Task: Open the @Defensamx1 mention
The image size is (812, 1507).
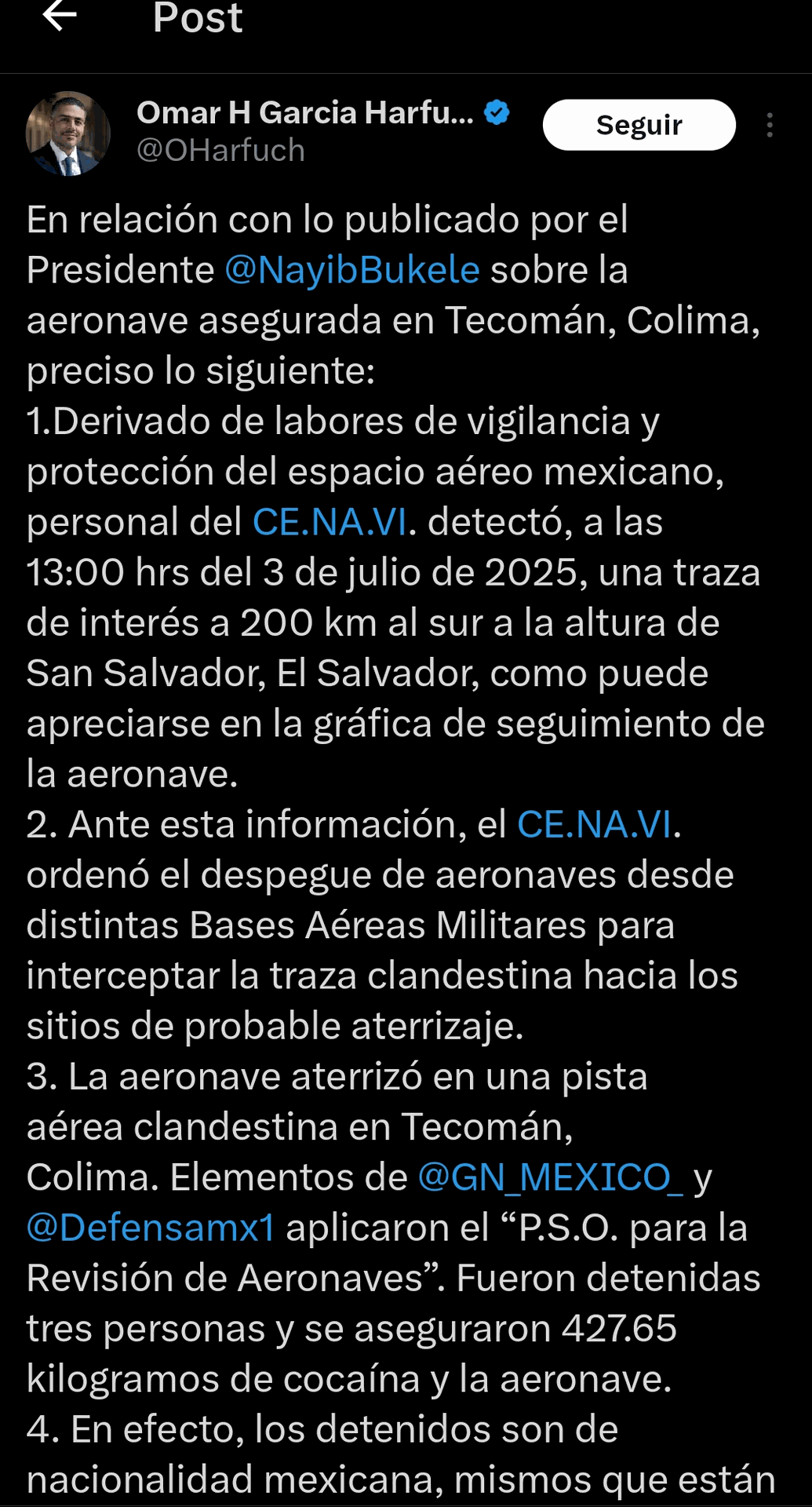Action: (x=151, y=1228)
